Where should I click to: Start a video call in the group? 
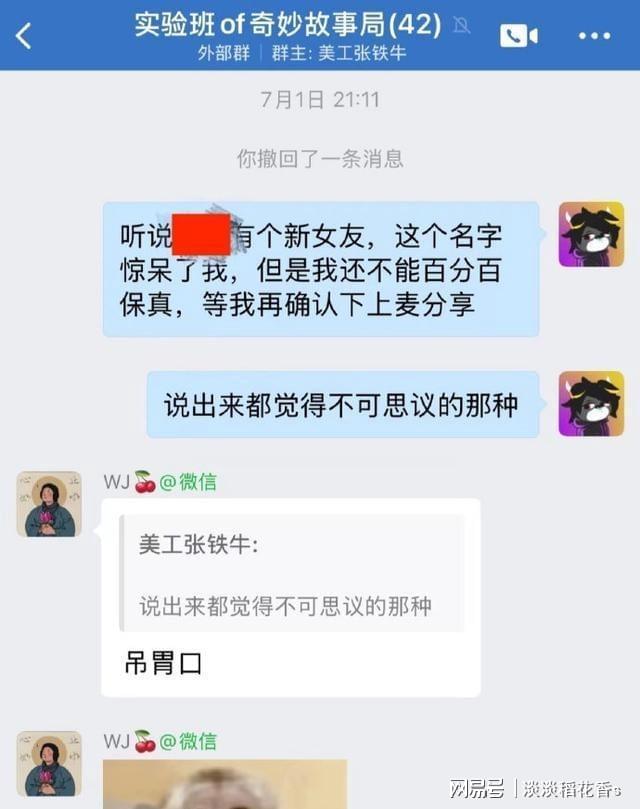click(x=519, y=36)
